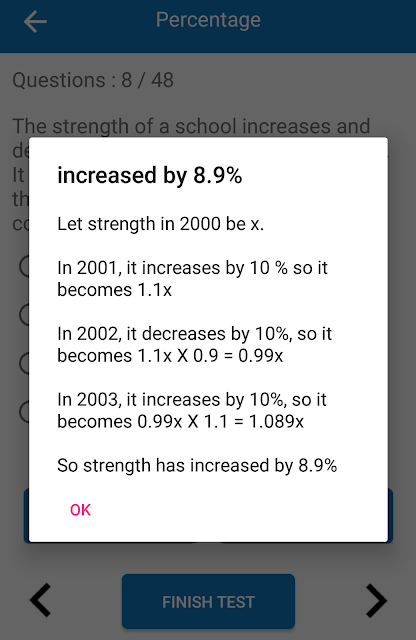
Task: Return to the previous question arrow
Action: click(40, 600)
